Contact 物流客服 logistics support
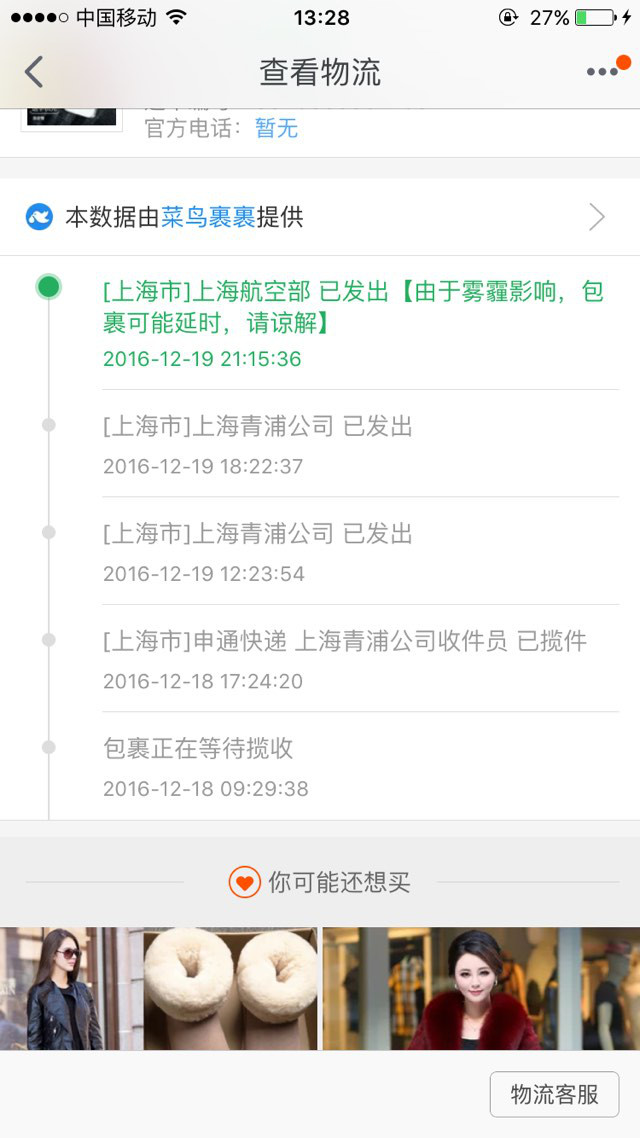The width and height of the screenshot is (640, 1138). (554, 1094)
